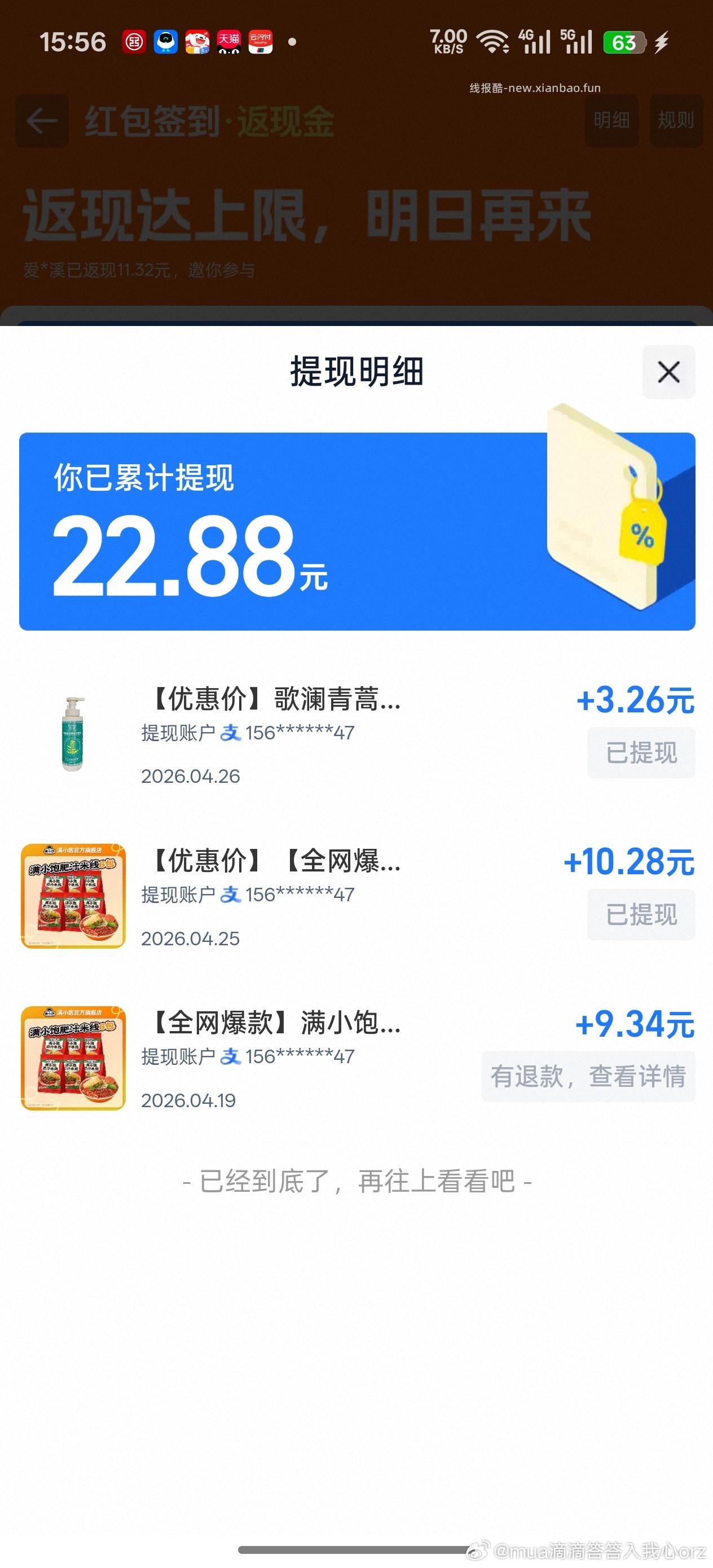The image size is (713, 1568).
Task: Close the 提现明细 popup
Action: point(668,372)
